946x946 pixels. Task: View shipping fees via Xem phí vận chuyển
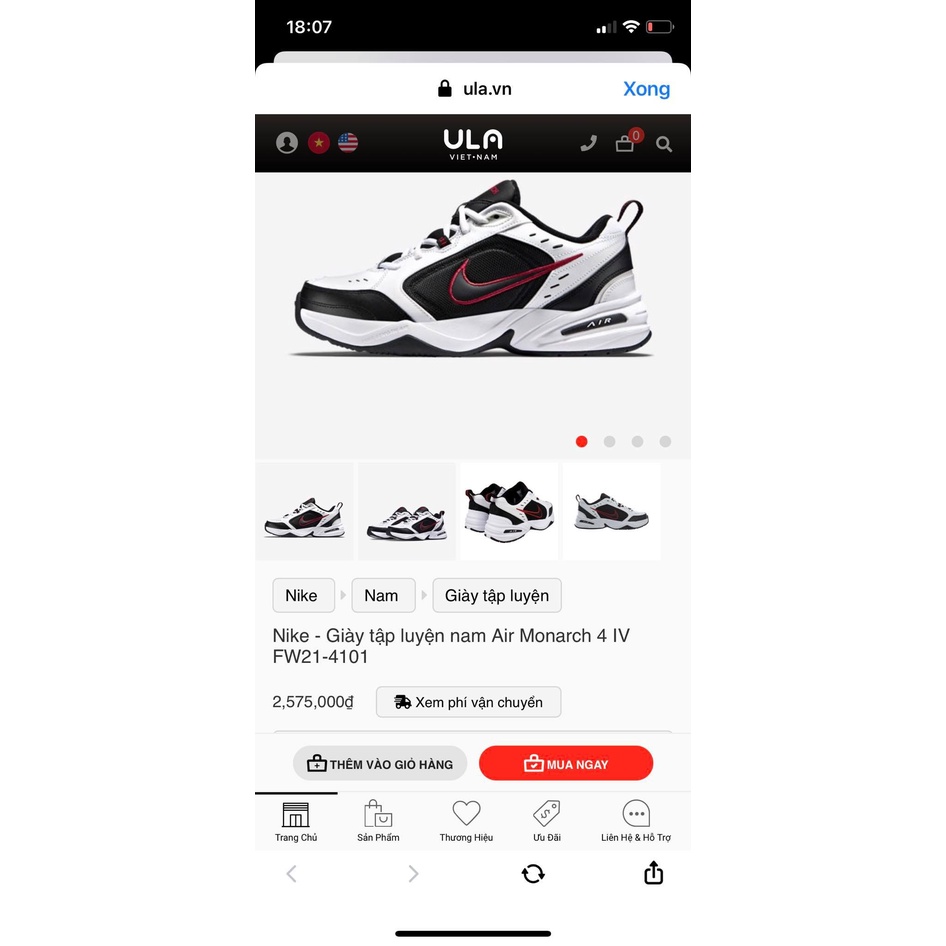pyautogui.click(x=468, y=702)
